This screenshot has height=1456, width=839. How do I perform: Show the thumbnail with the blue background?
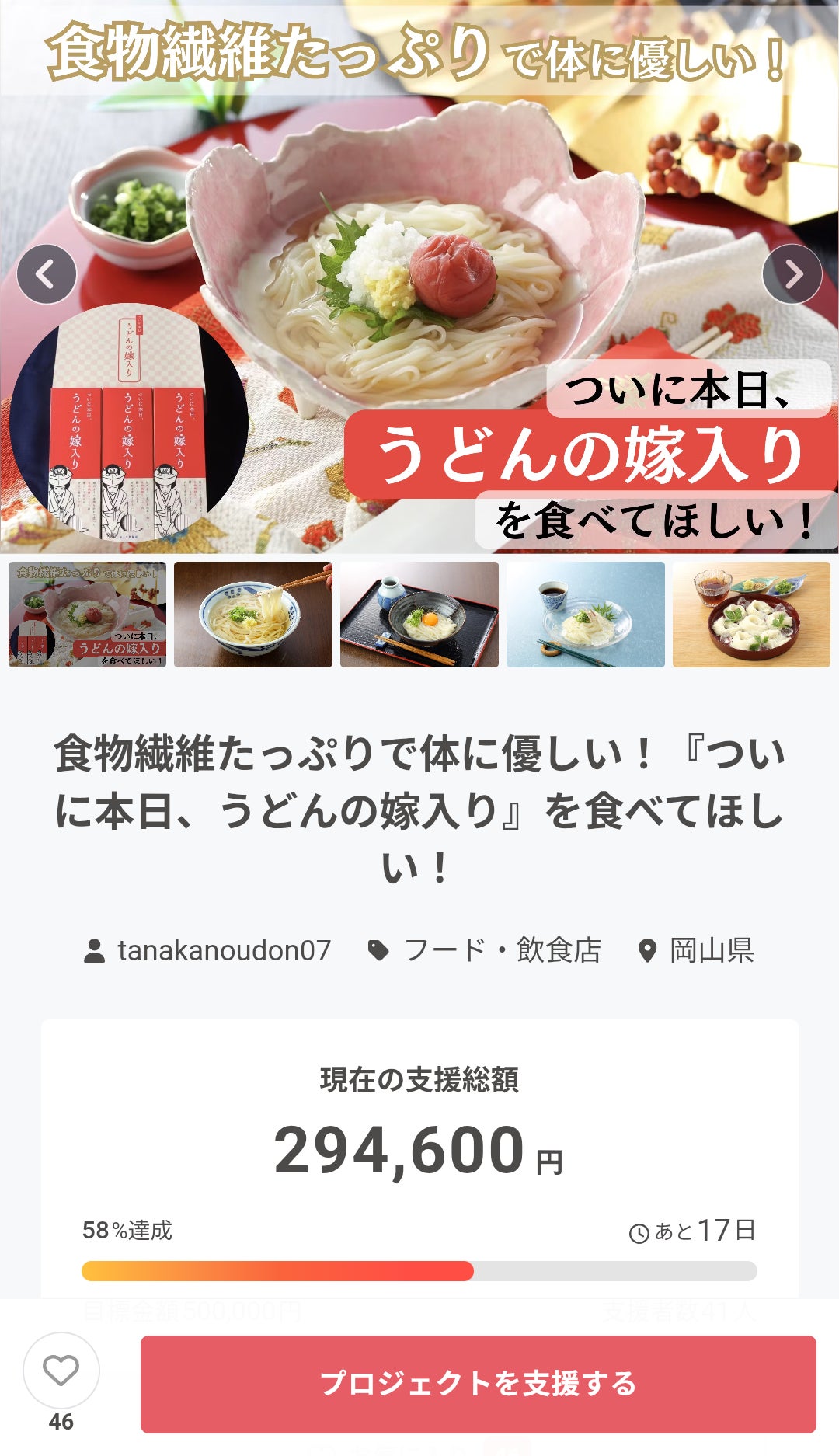click(586, 615)
